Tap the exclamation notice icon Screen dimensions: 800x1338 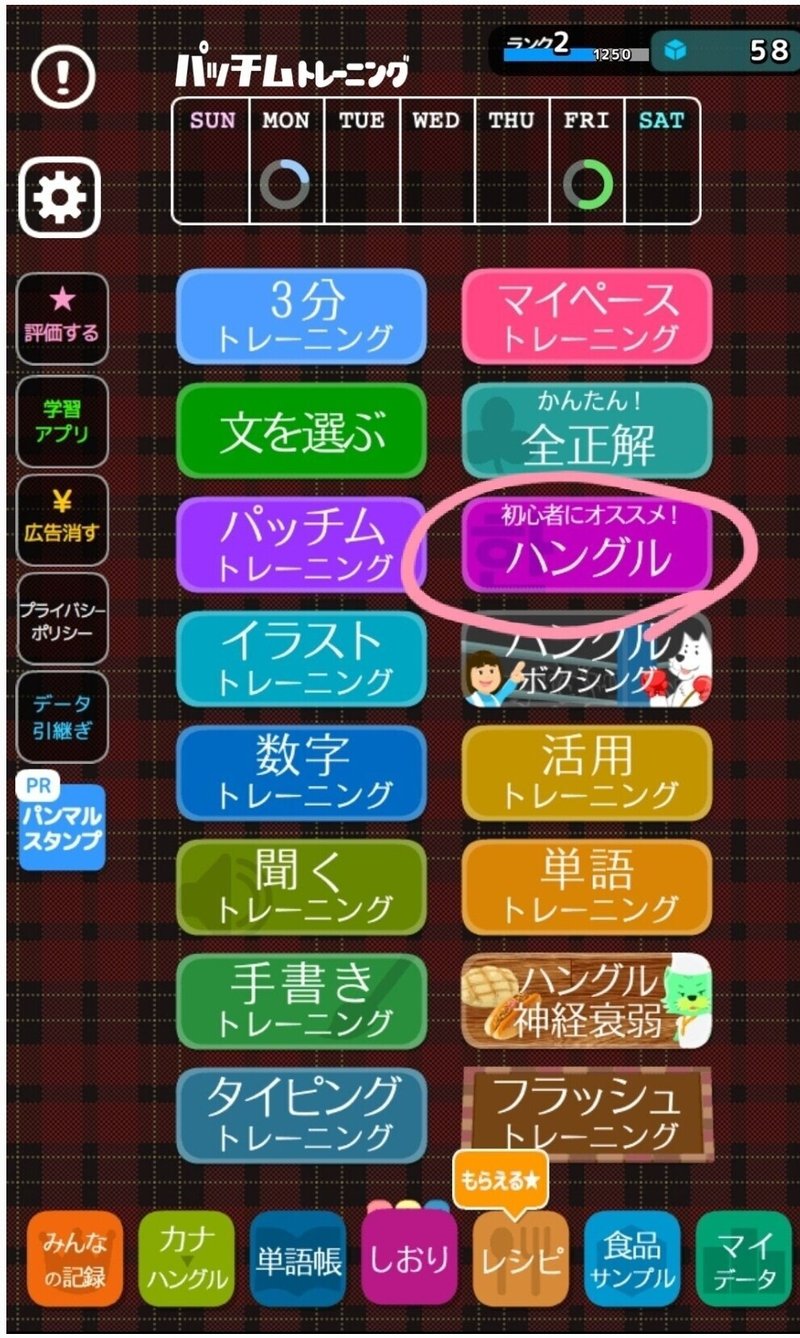(x=62, y=77)
